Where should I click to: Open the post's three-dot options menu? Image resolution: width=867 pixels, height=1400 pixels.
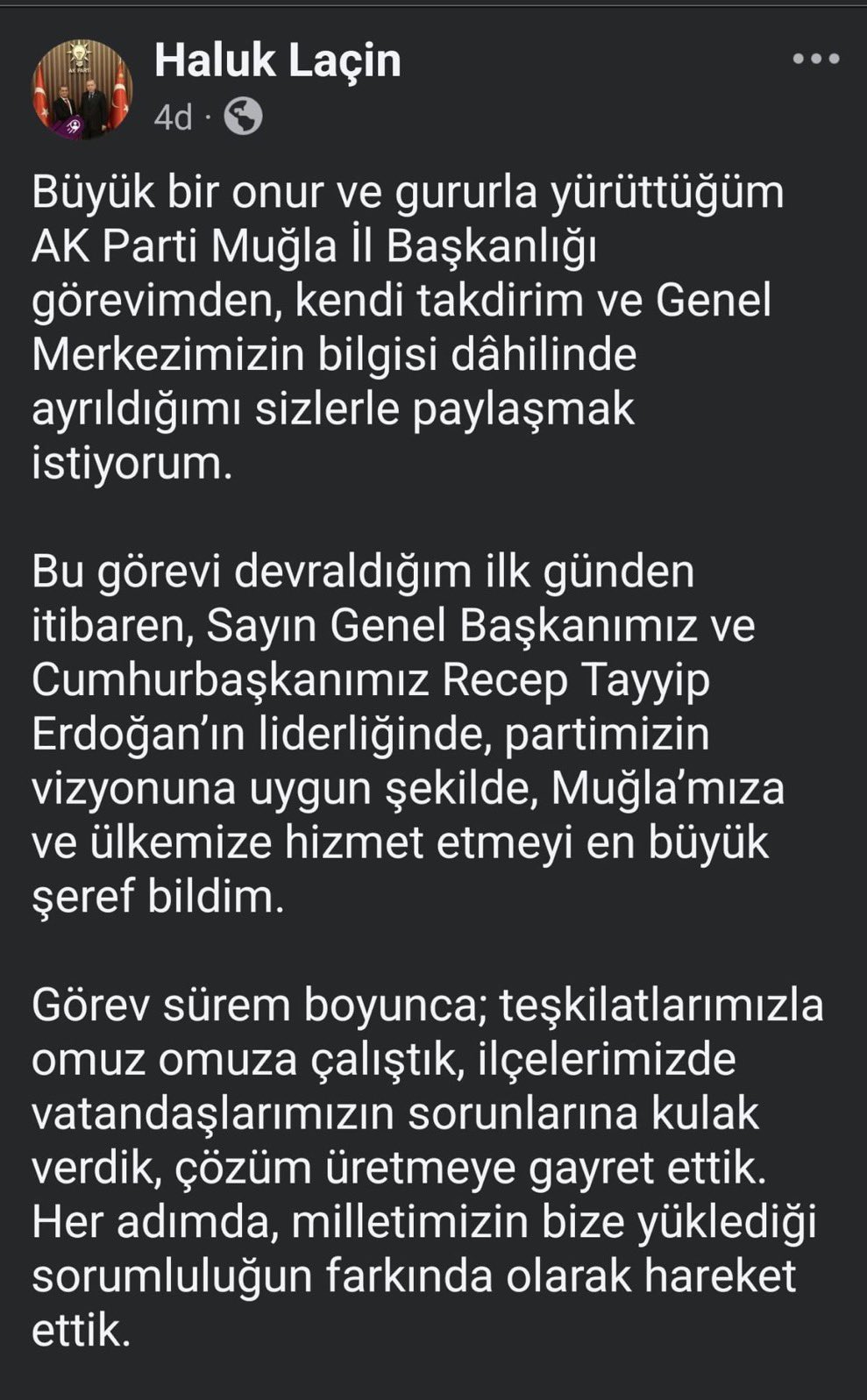tap(815, 60)
